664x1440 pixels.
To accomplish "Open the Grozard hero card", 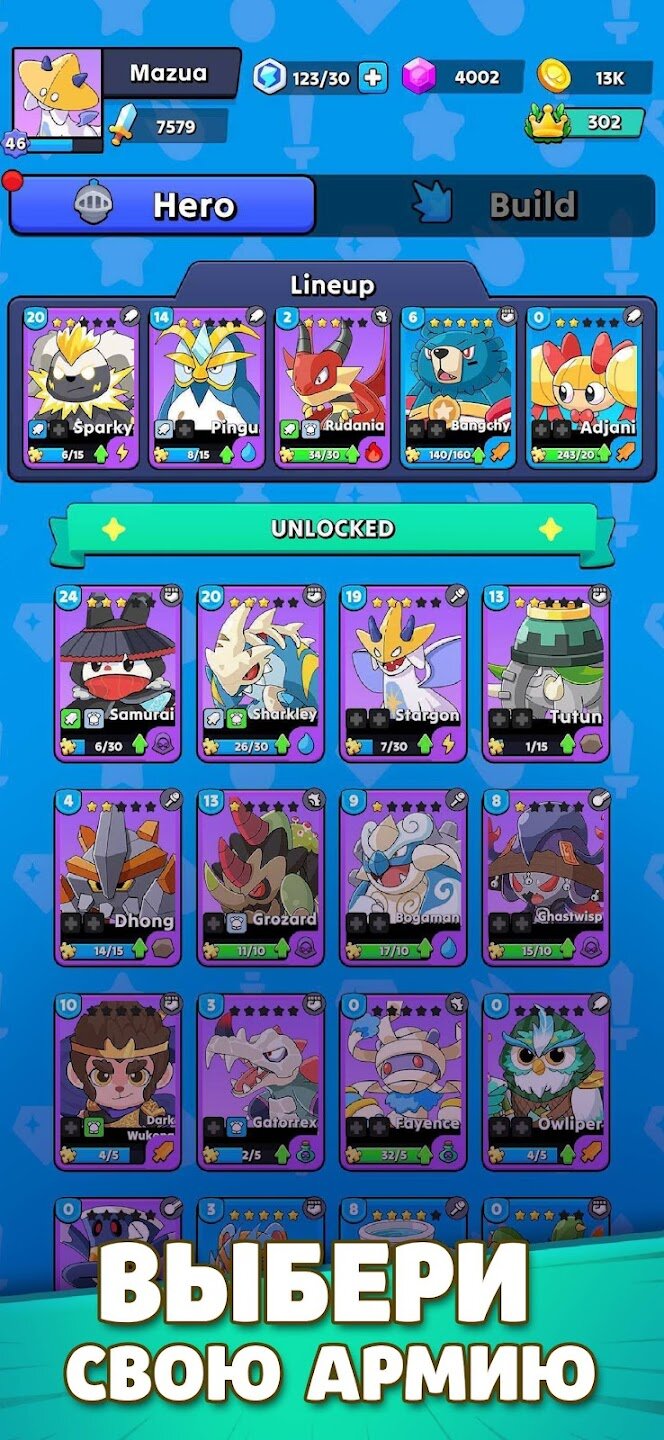I will (x=261, y=877).
